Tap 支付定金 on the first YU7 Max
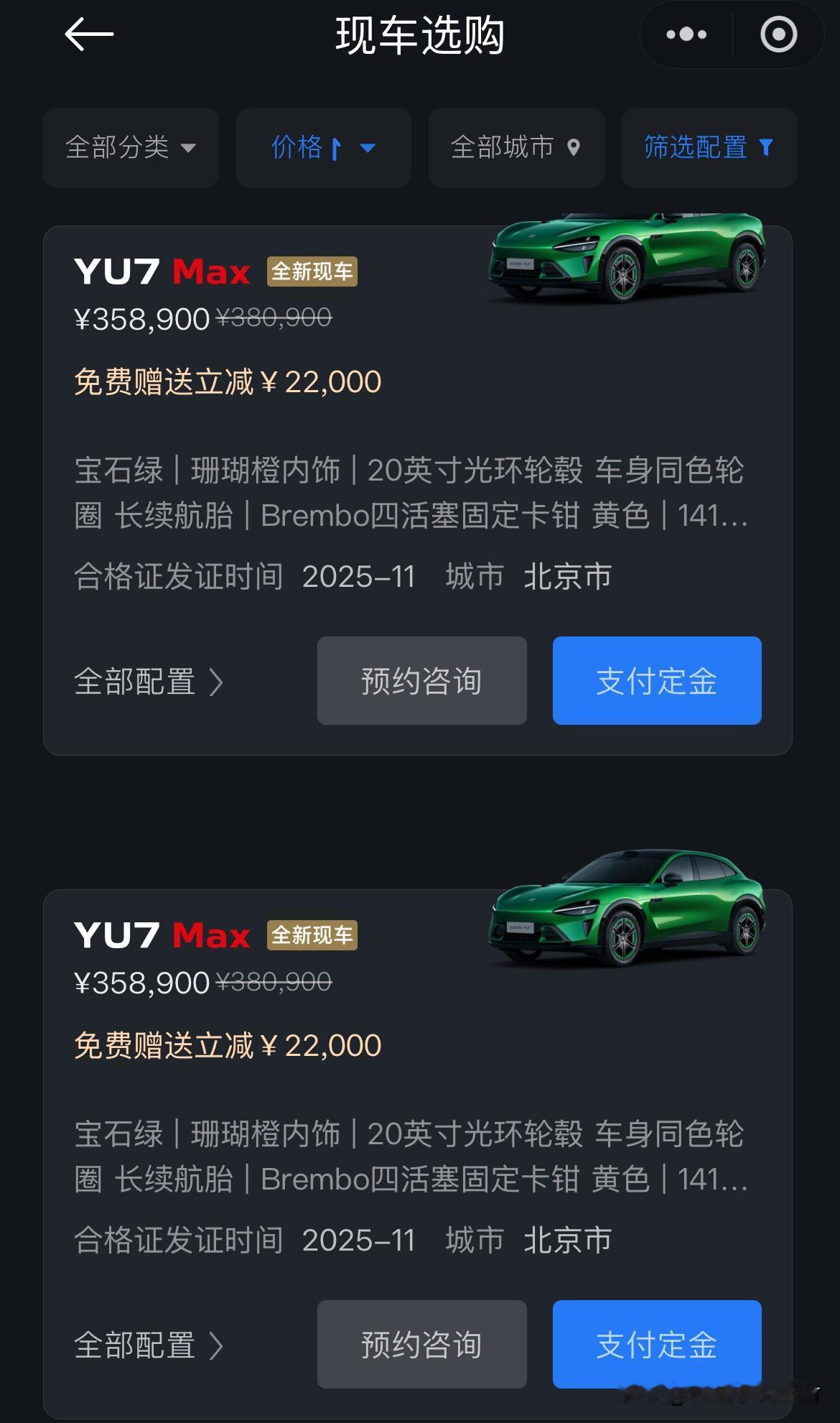Screen dimensions: 840x1423 tap(656, 680)
